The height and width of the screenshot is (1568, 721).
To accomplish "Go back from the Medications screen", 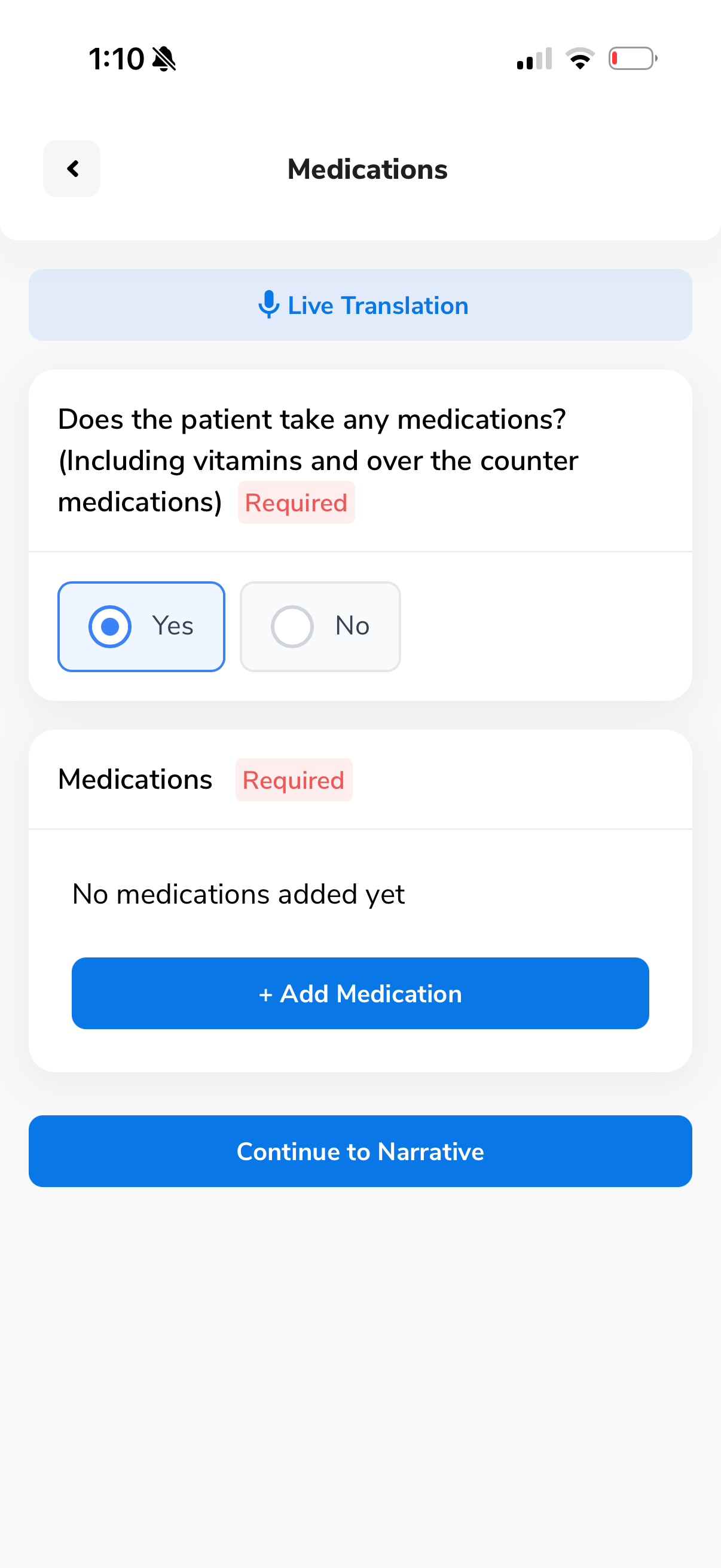I will (x=72, y=169).
